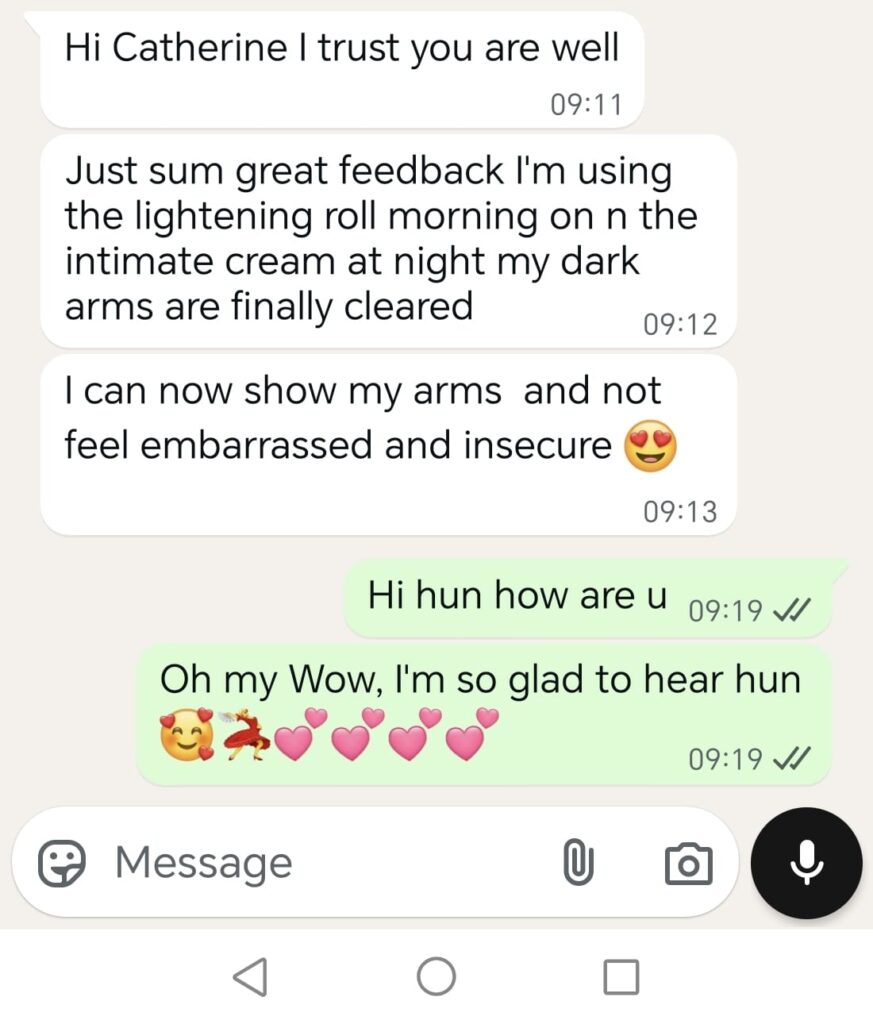The width and height of the screenshot is (873, 1024).
Task: Go back using the system back button
Action: pyautogui.click(x=250, y=976)
